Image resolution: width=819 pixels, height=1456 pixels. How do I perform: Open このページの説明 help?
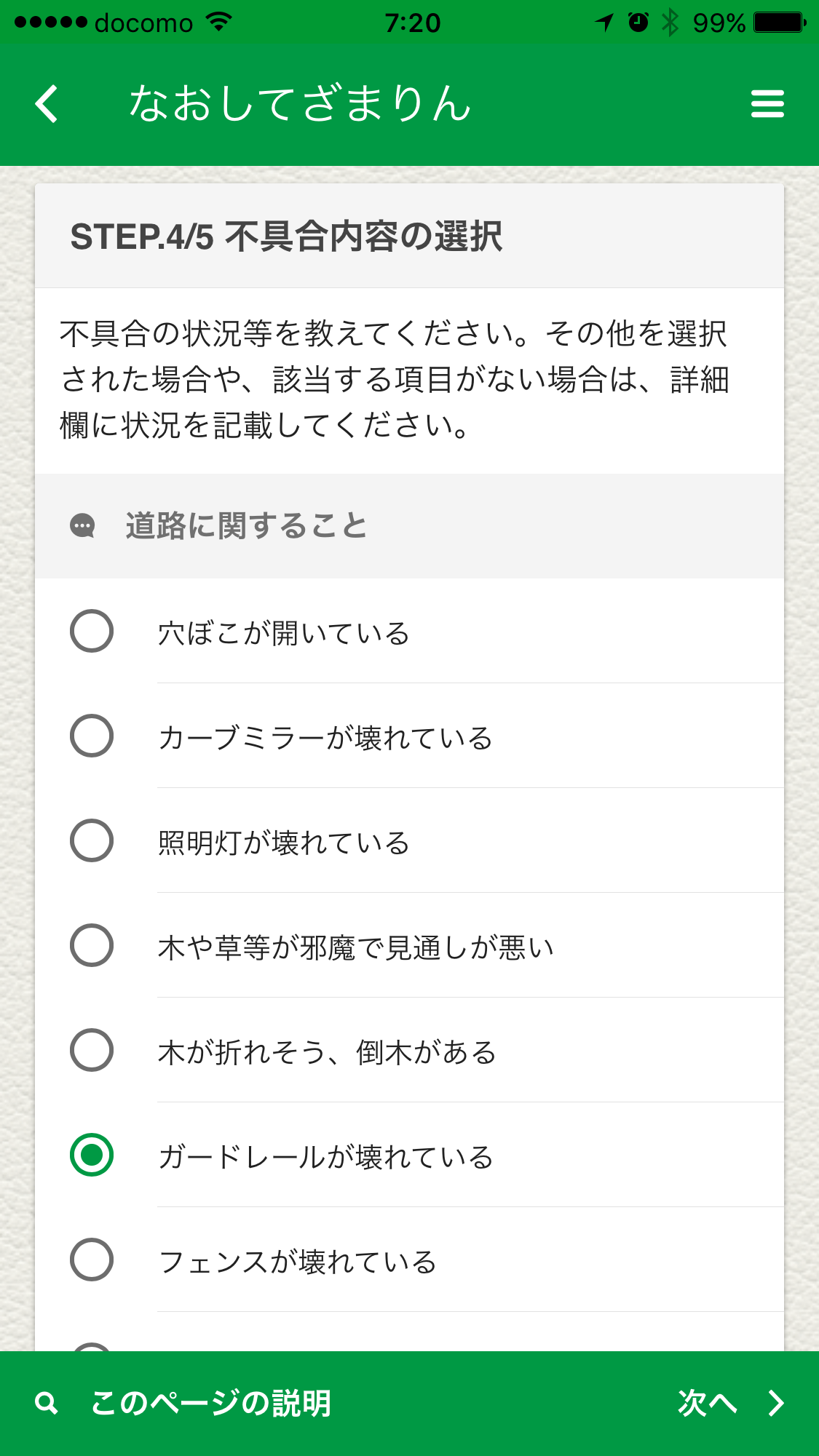coord(183,1403)
